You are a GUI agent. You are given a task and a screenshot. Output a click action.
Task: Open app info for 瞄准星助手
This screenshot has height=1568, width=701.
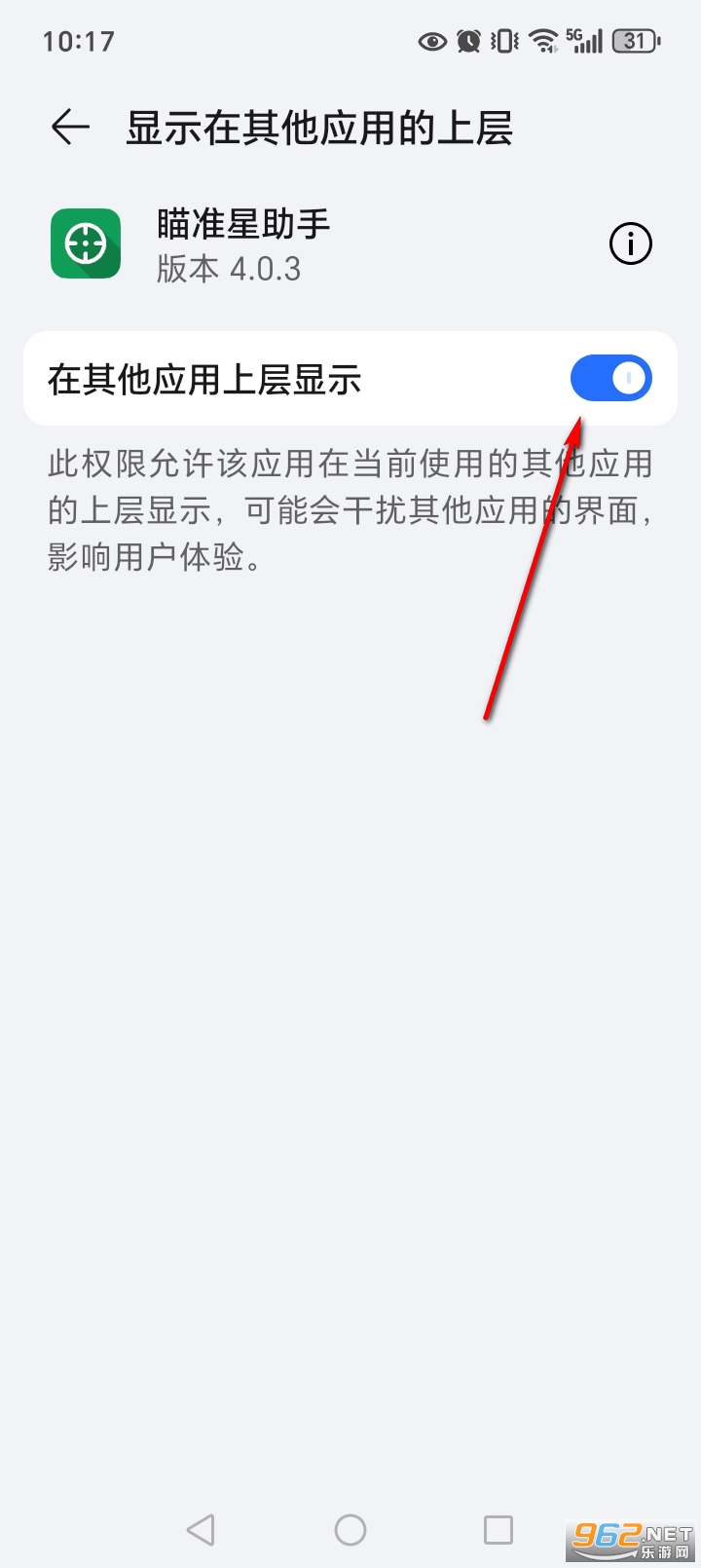630,243
